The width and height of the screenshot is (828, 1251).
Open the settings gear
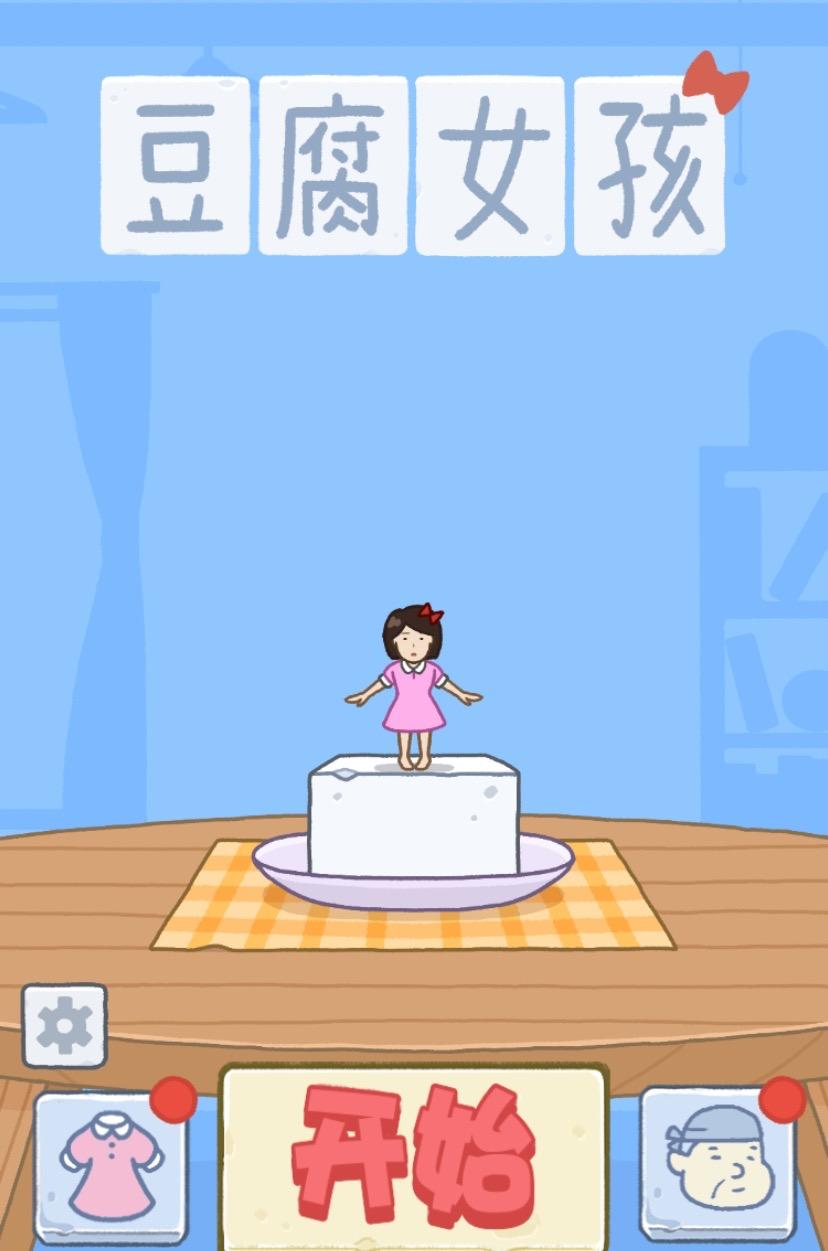coord(64,1026)
